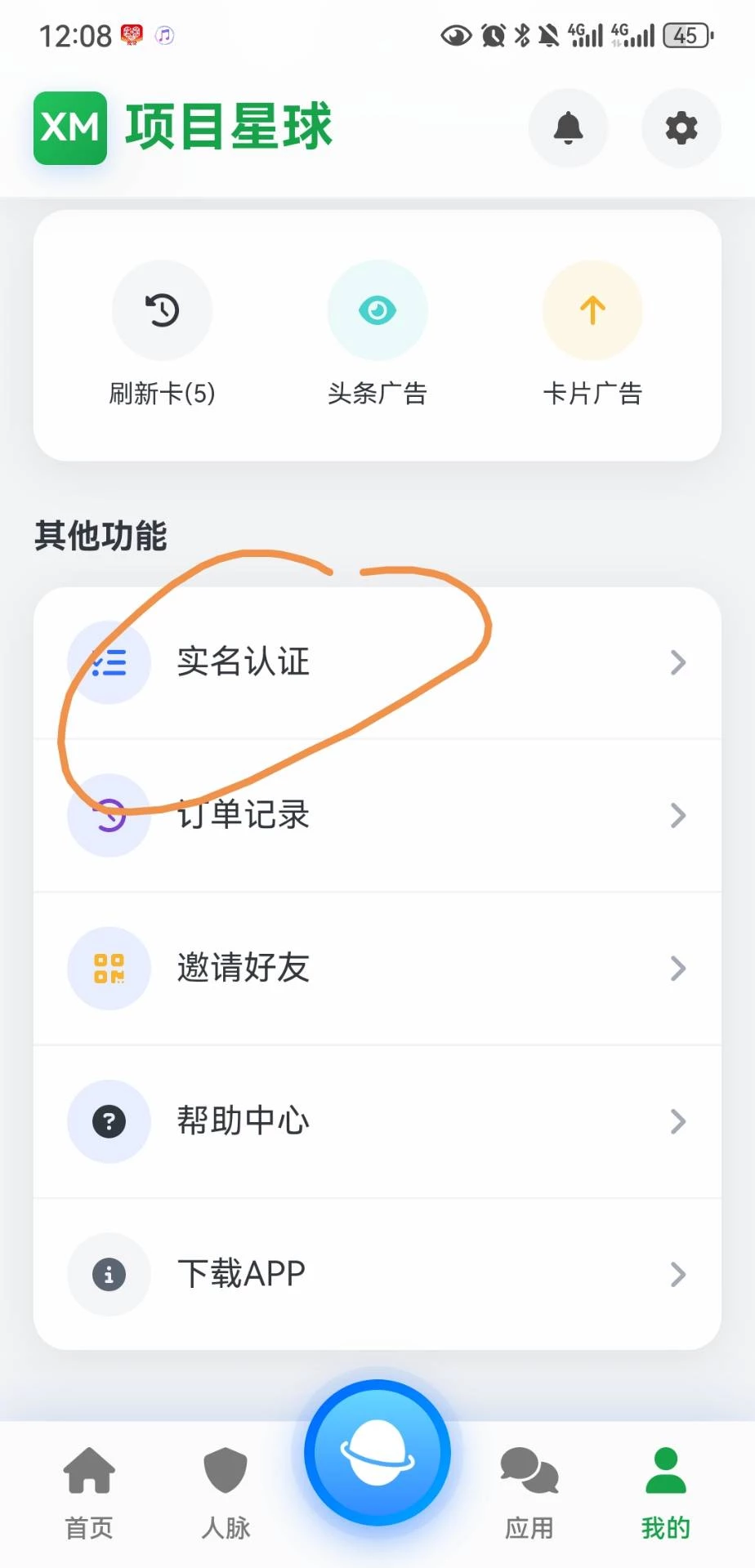Open the notifications bell

[568, 128]
